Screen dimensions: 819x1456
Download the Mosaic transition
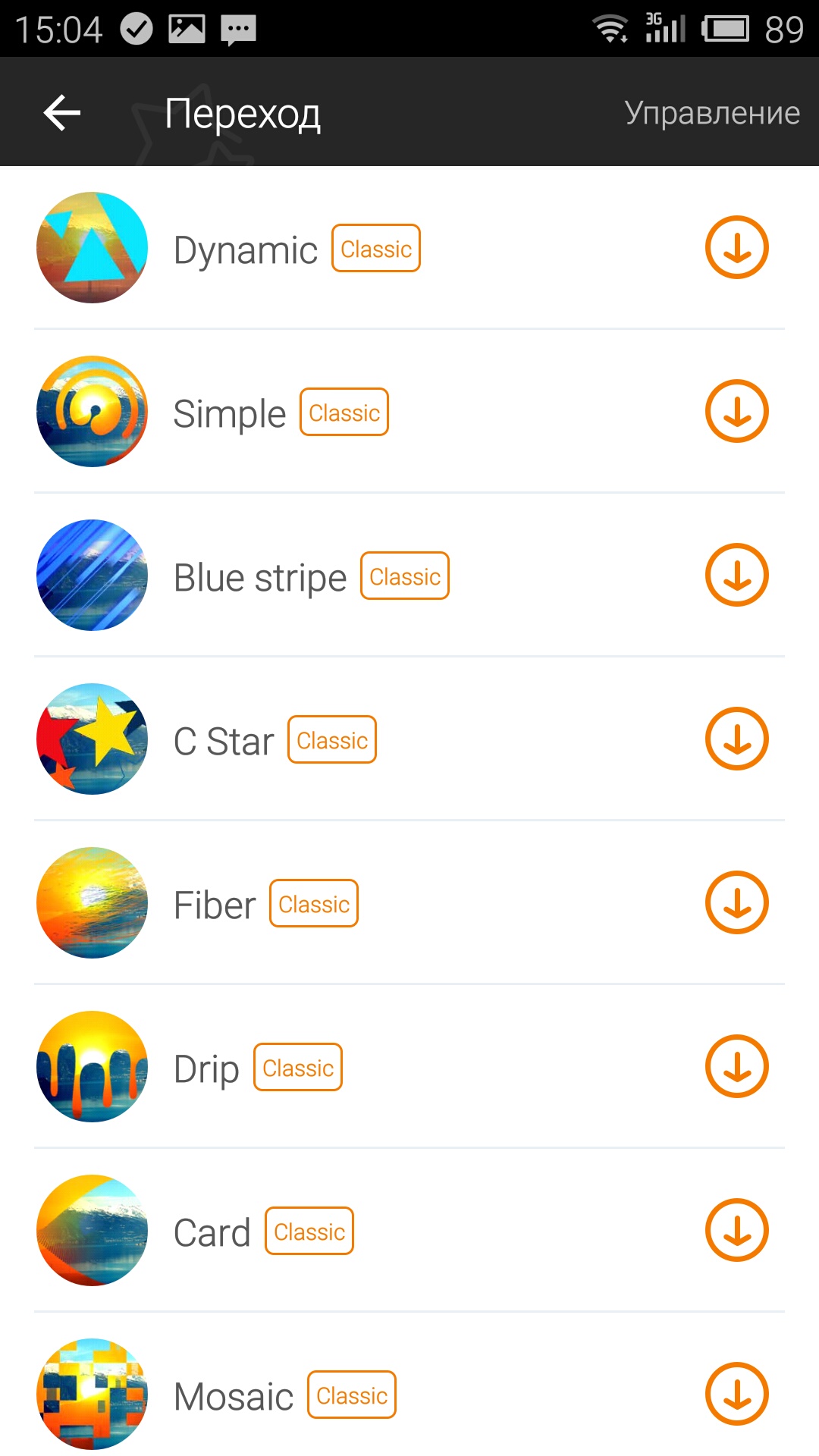(736, 1395)
